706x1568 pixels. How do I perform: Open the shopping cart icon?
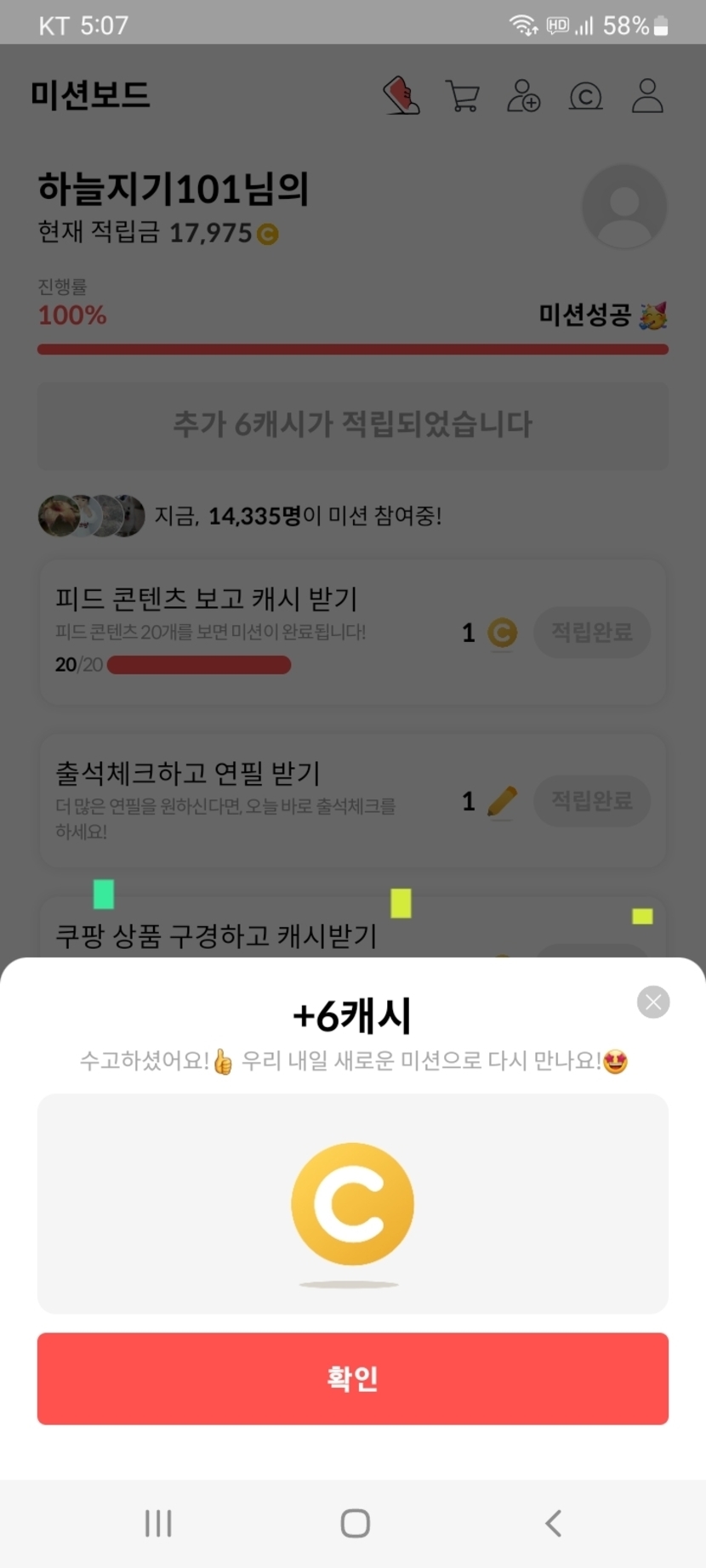[463, 96]
